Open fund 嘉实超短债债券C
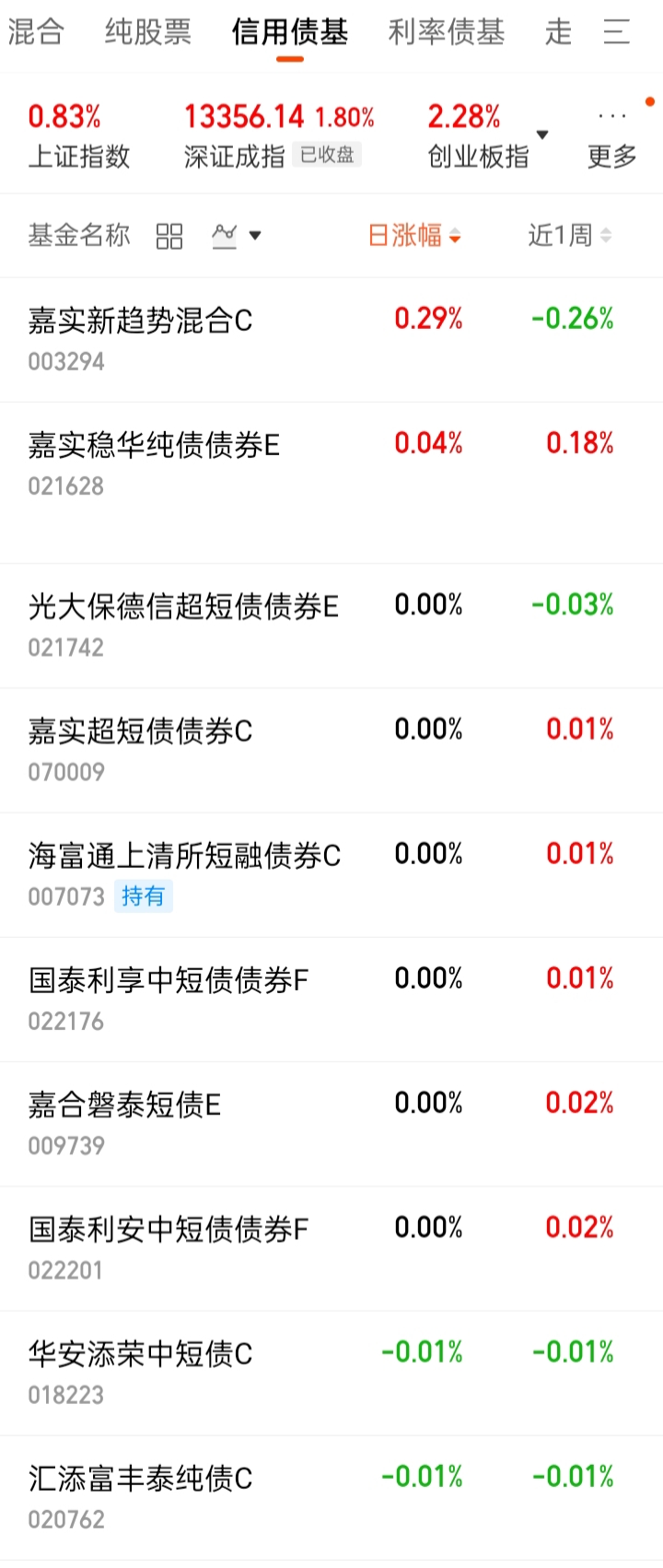Image resolution: width=663 pixels, height=1568 pixels. coord(140,731)
